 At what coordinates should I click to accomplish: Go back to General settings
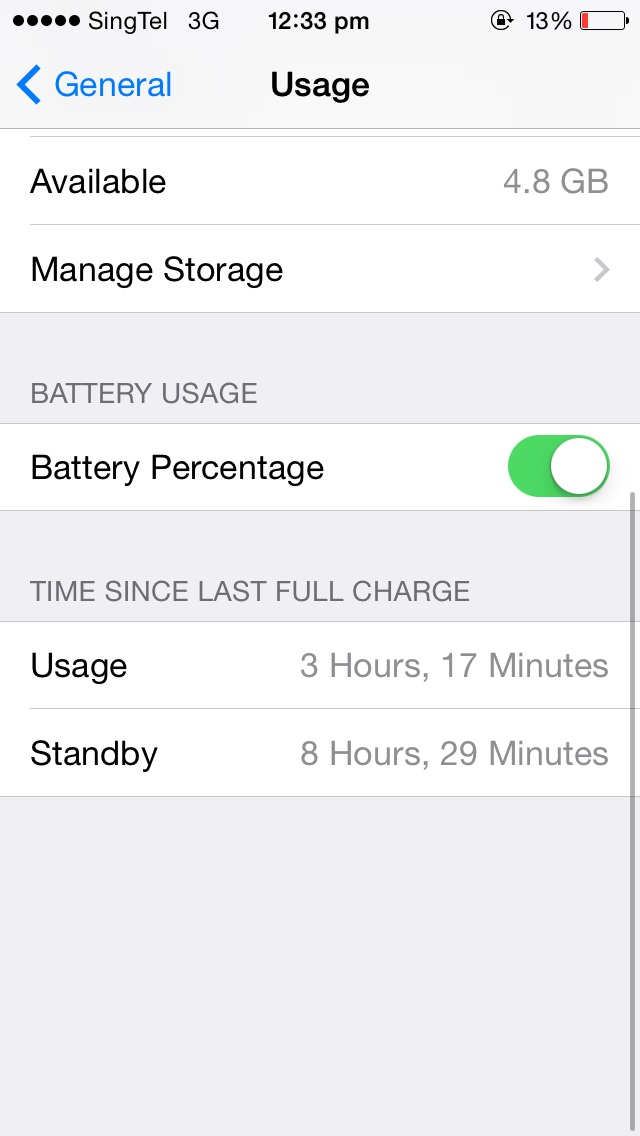[94, 85]
